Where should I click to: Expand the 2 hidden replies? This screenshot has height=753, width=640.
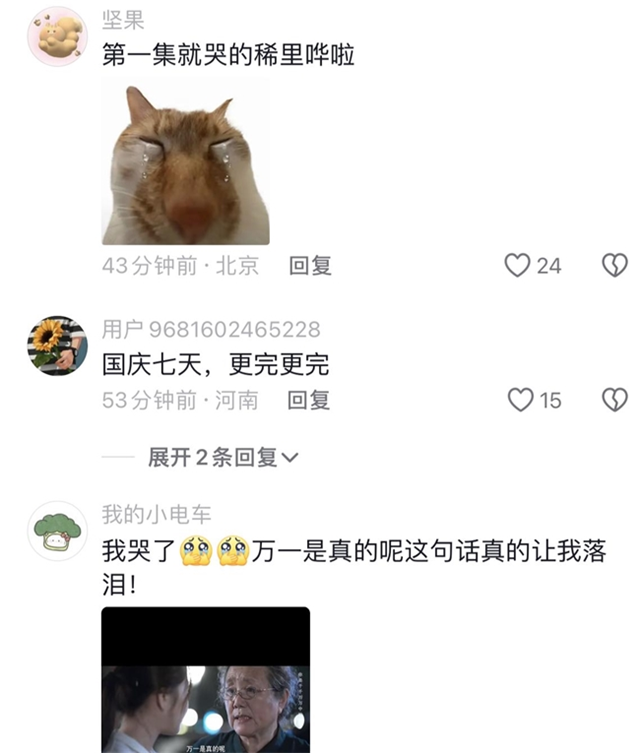(x=222, y=458)
